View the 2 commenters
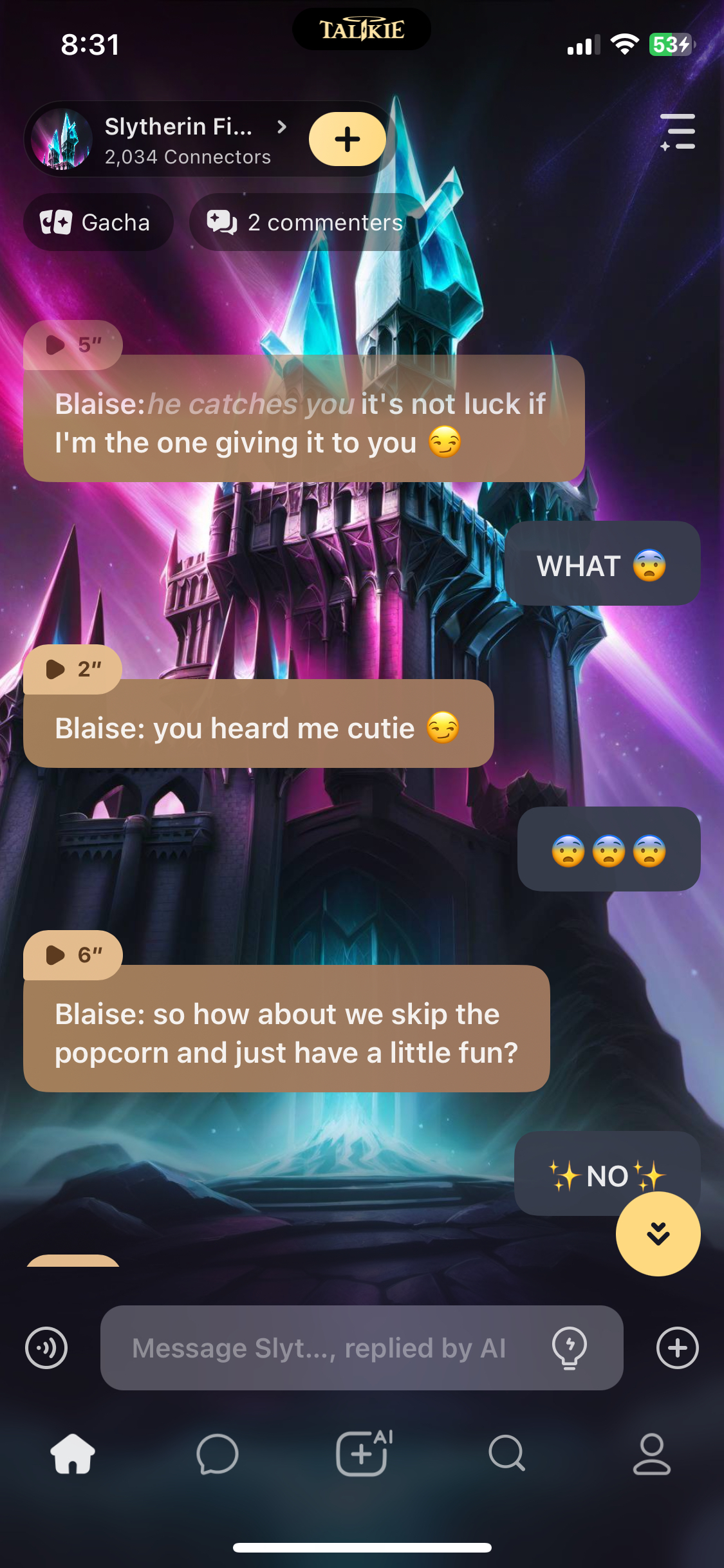The image size is (724, 1568). click(306, 223)
